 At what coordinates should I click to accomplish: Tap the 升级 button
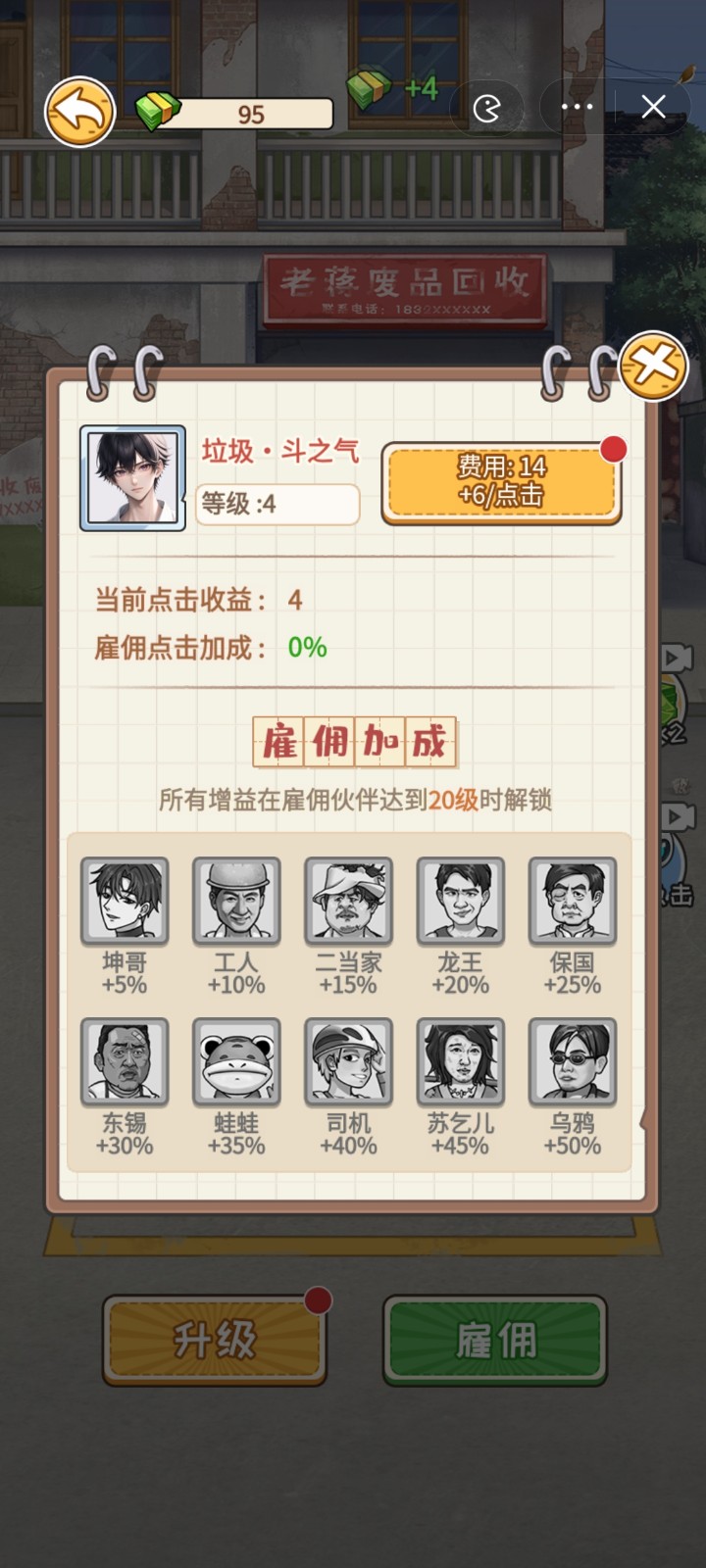click(215, 1340)
